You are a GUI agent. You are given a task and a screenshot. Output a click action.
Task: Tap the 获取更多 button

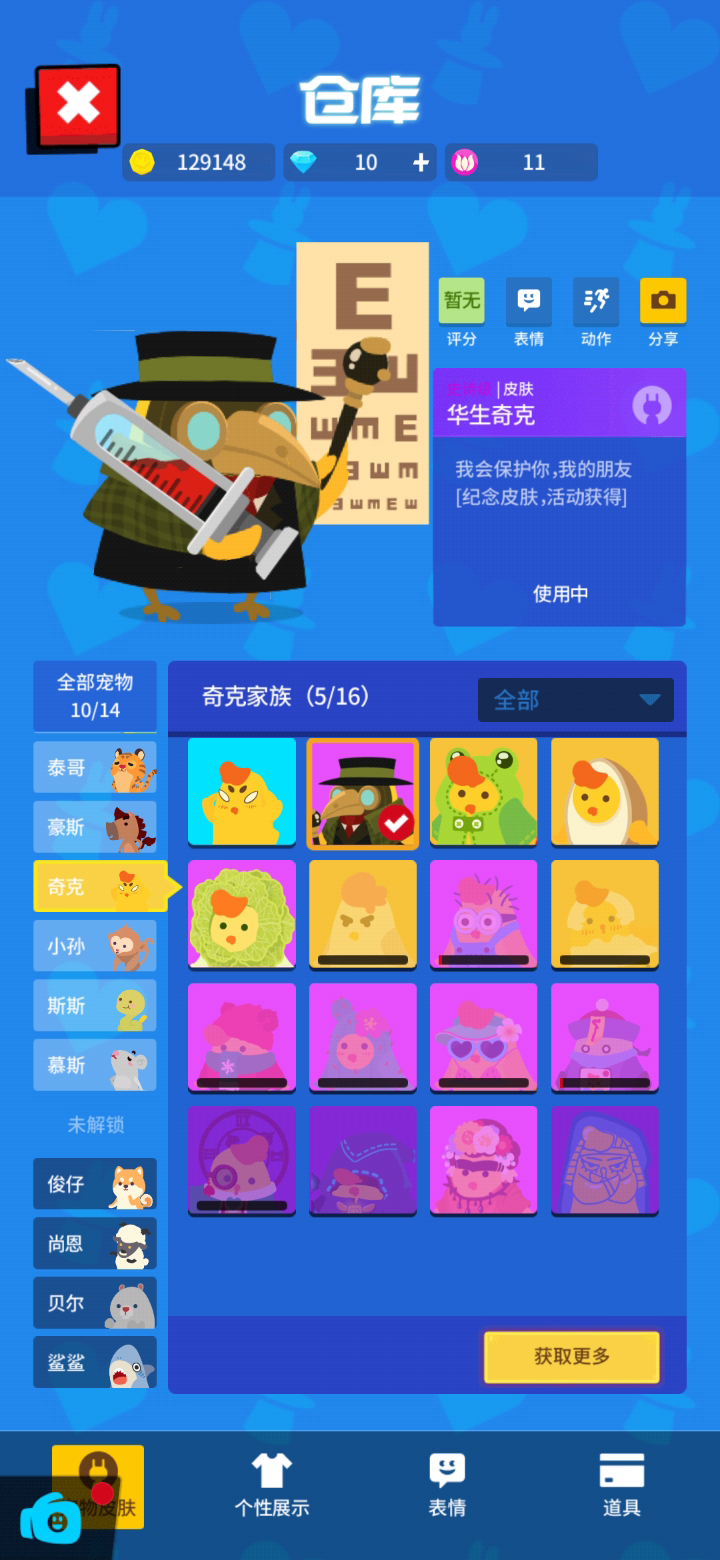coord(571,1357)
